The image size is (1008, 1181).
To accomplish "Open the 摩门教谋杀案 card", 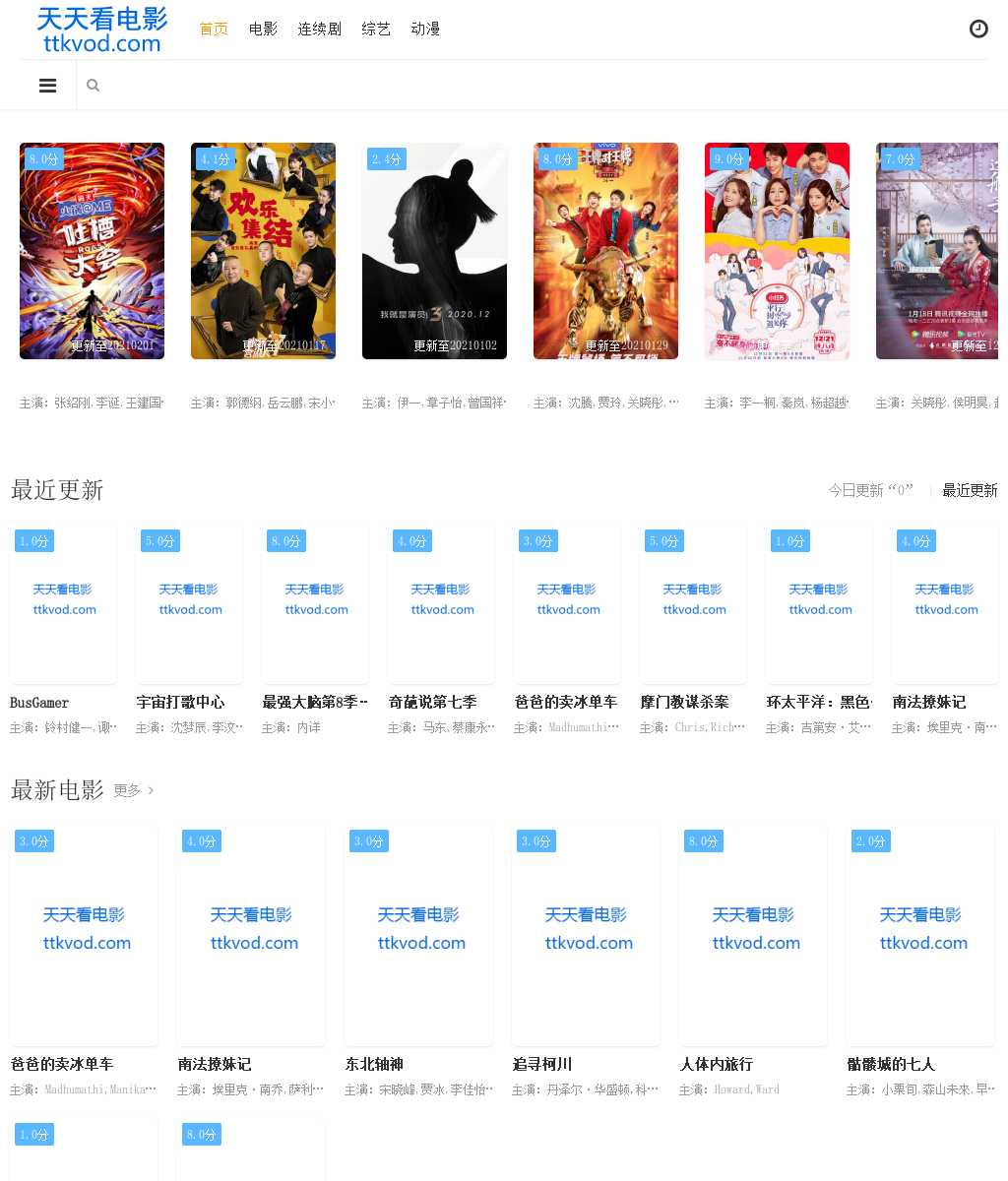I will tap(693, 603).
